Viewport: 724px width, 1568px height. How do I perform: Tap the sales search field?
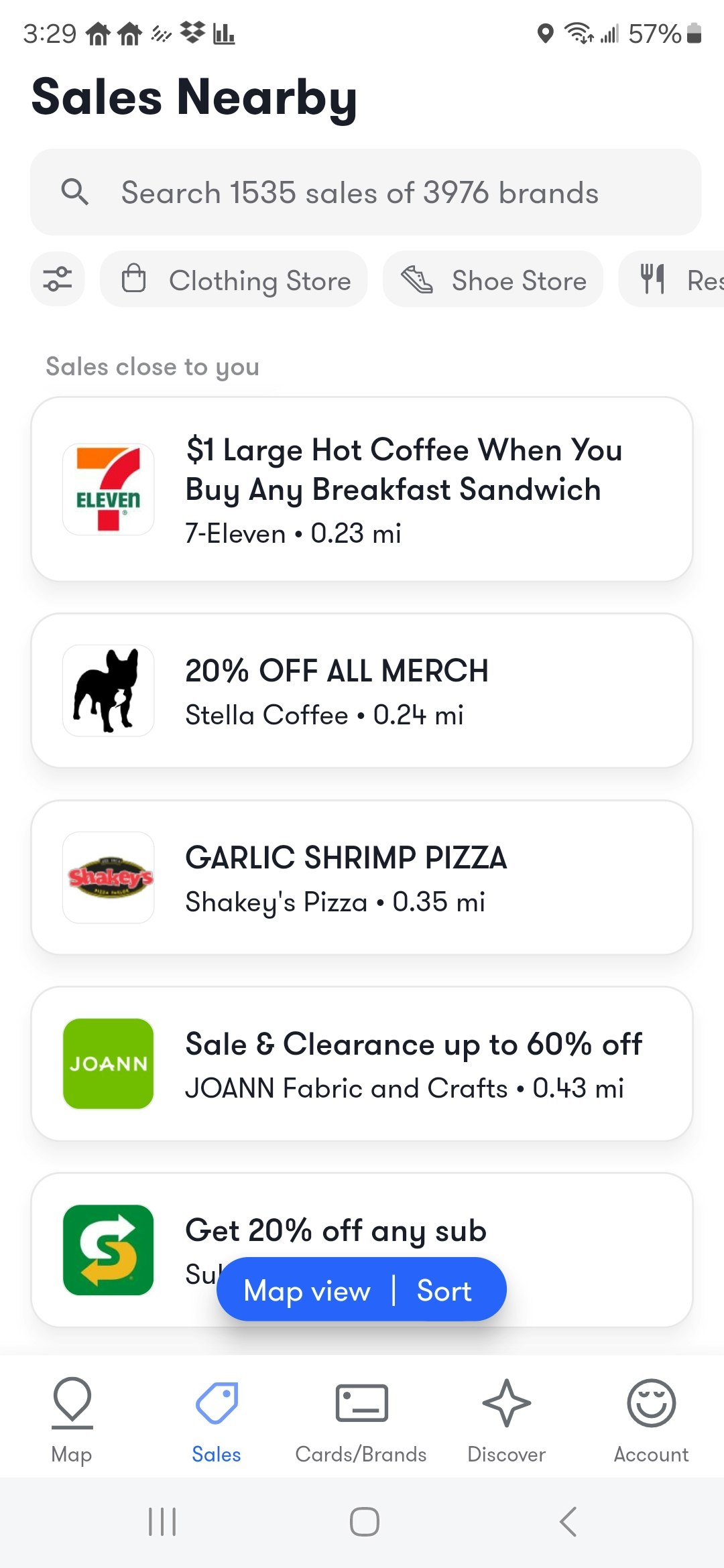click(365, 192)
